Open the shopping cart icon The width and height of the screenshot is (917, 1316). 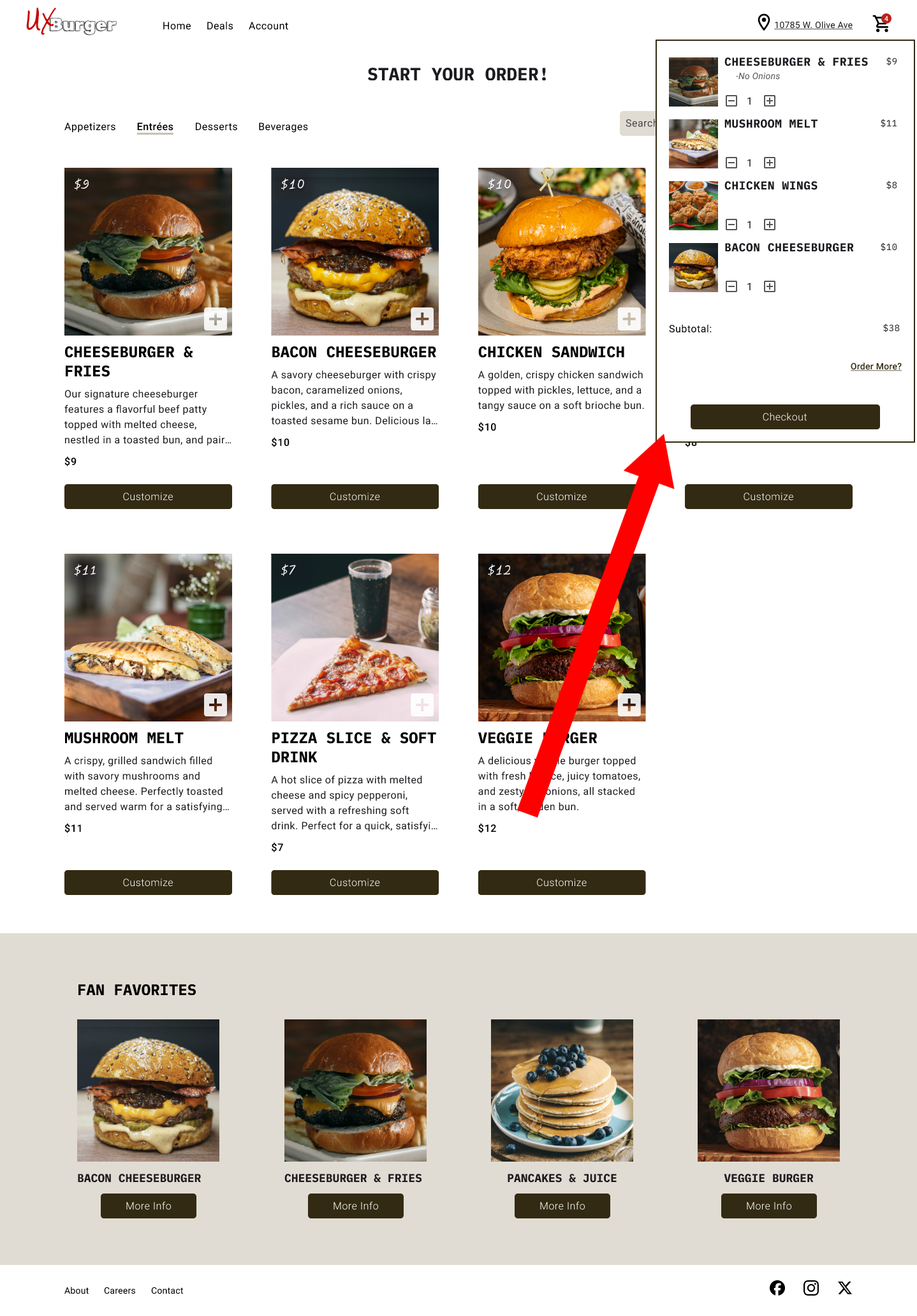pyautogui.click(x=881, y=24)
